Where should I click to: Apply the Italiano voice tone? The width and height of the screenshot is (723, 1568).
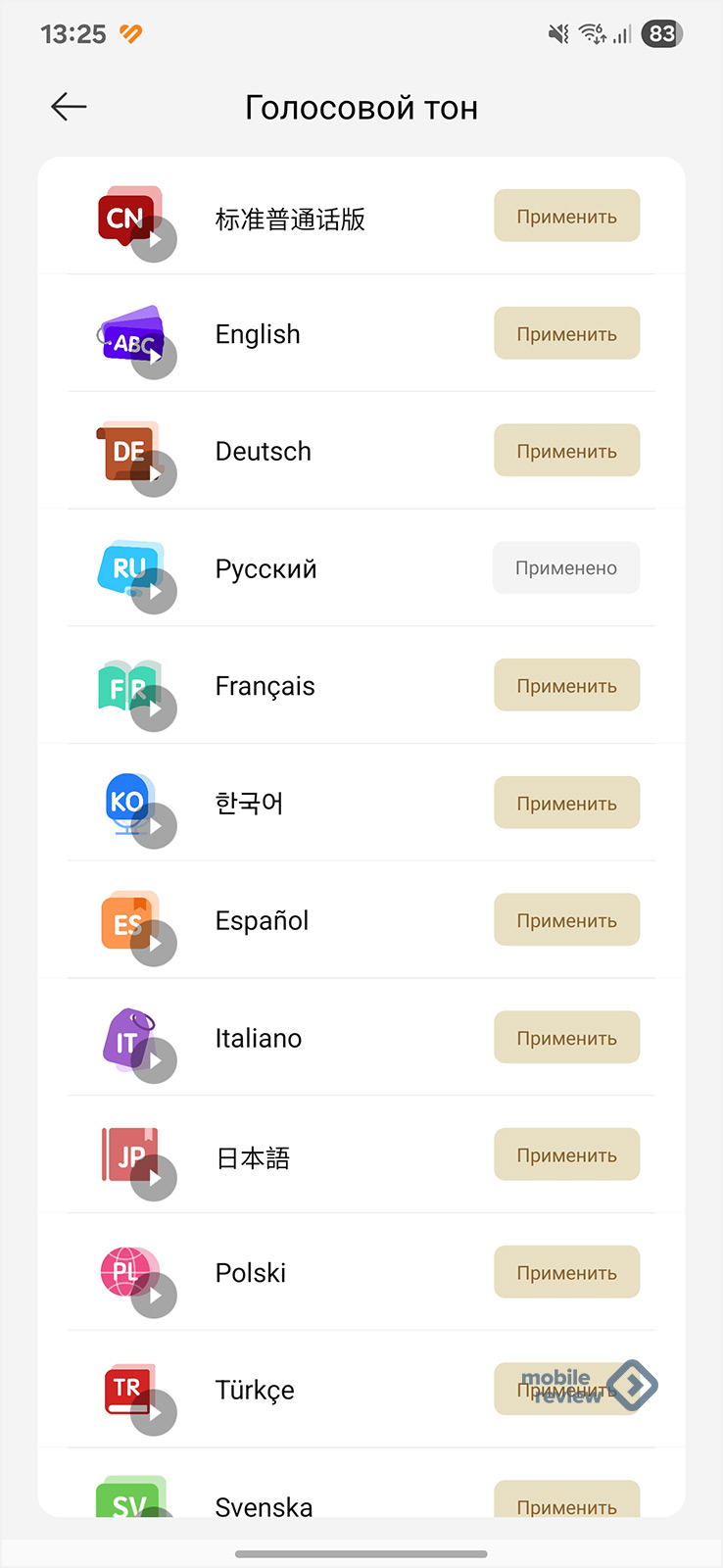566,1038
